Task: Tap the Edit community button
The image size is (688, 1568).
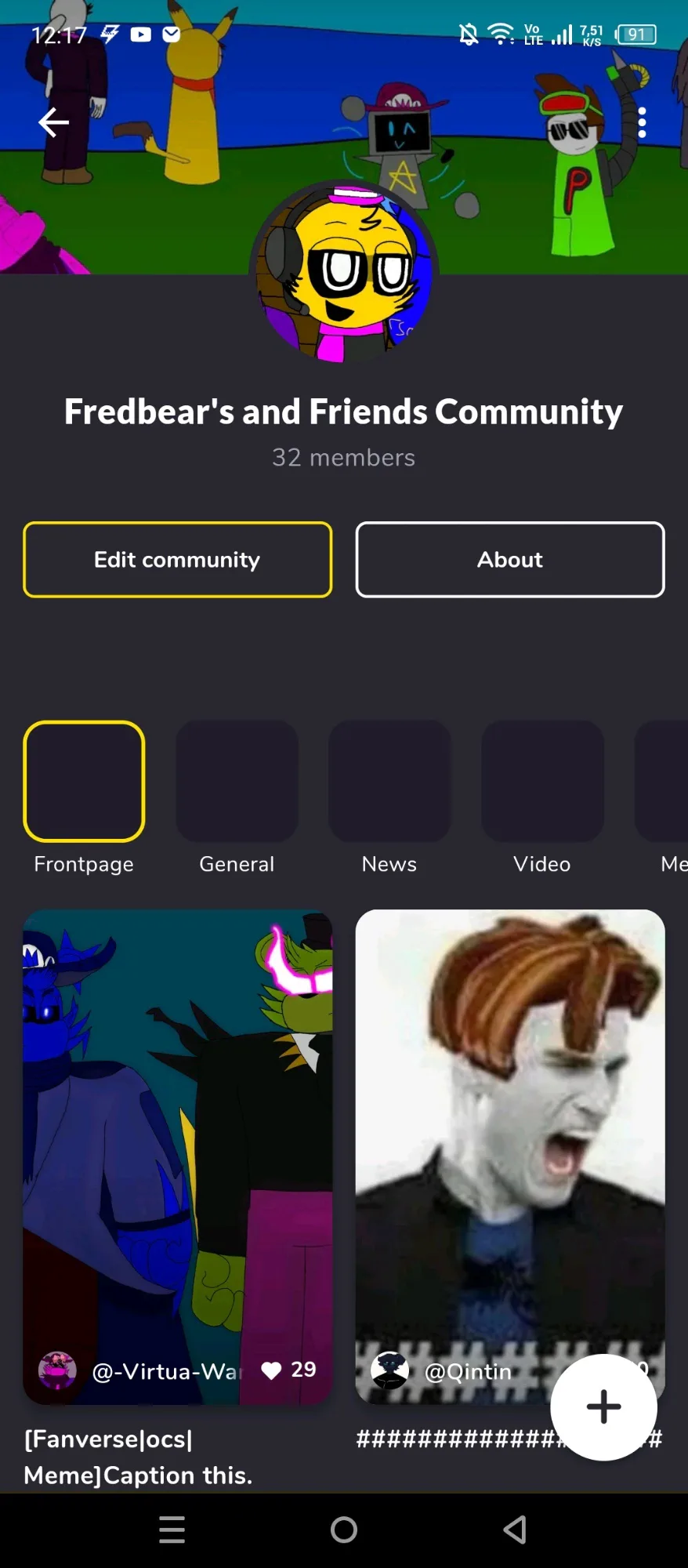Action: tap(178, 560)
